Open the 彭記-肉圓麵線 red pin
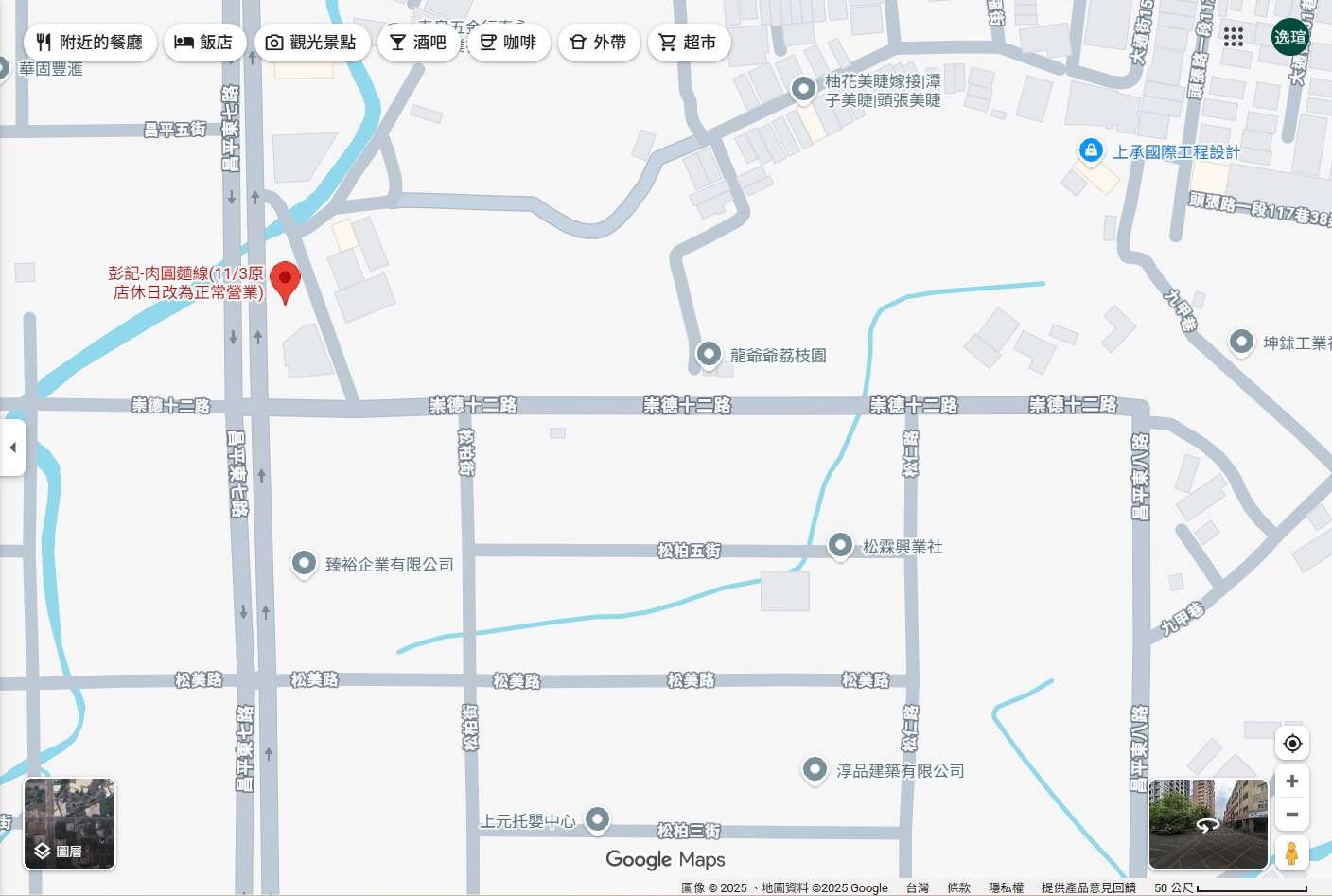The height and width of the screenshot is (896, 1332). point(285,281)
